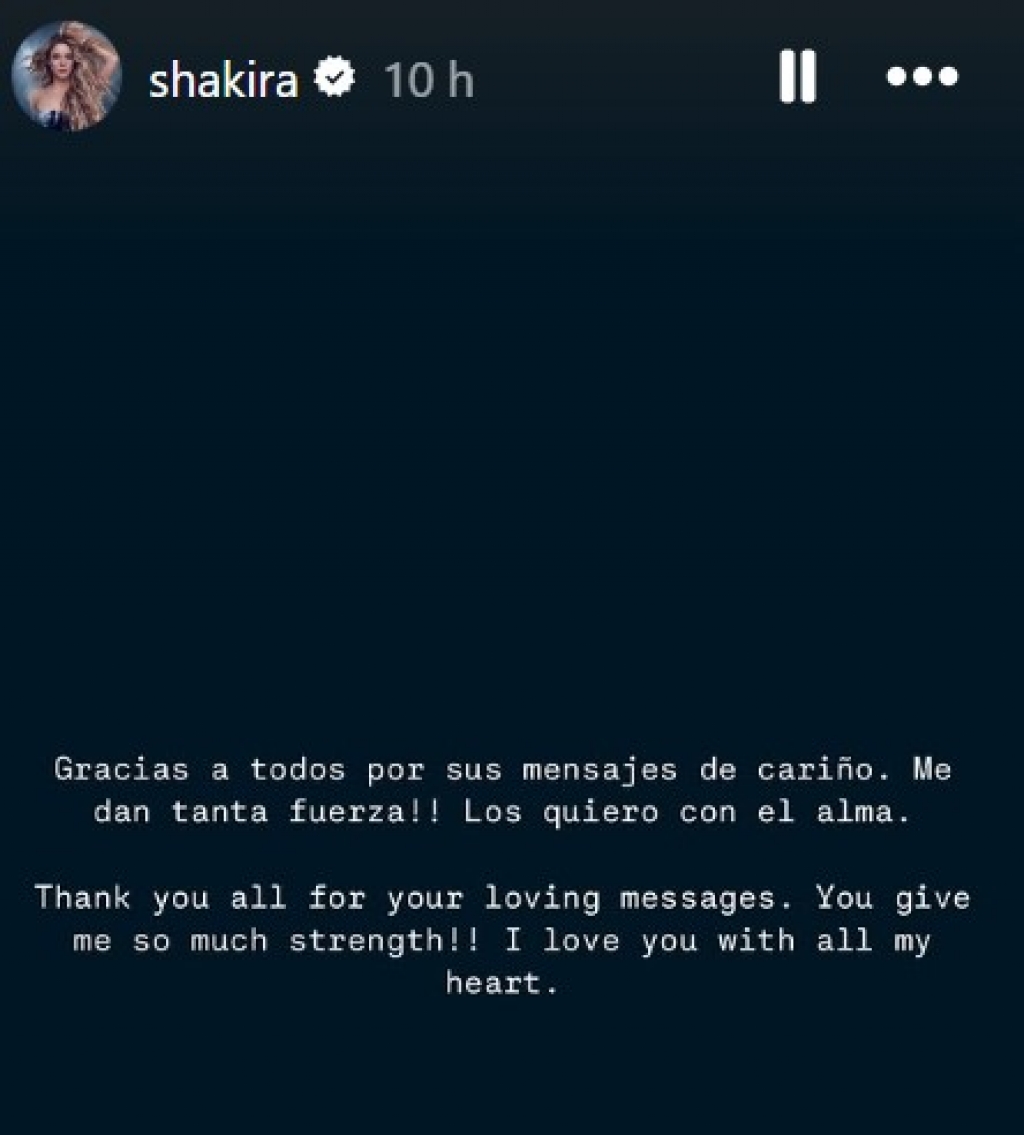Pause the story playback
This screenshot has width=1024, height=1135.
pyautogui.click(x=797, y=77)
